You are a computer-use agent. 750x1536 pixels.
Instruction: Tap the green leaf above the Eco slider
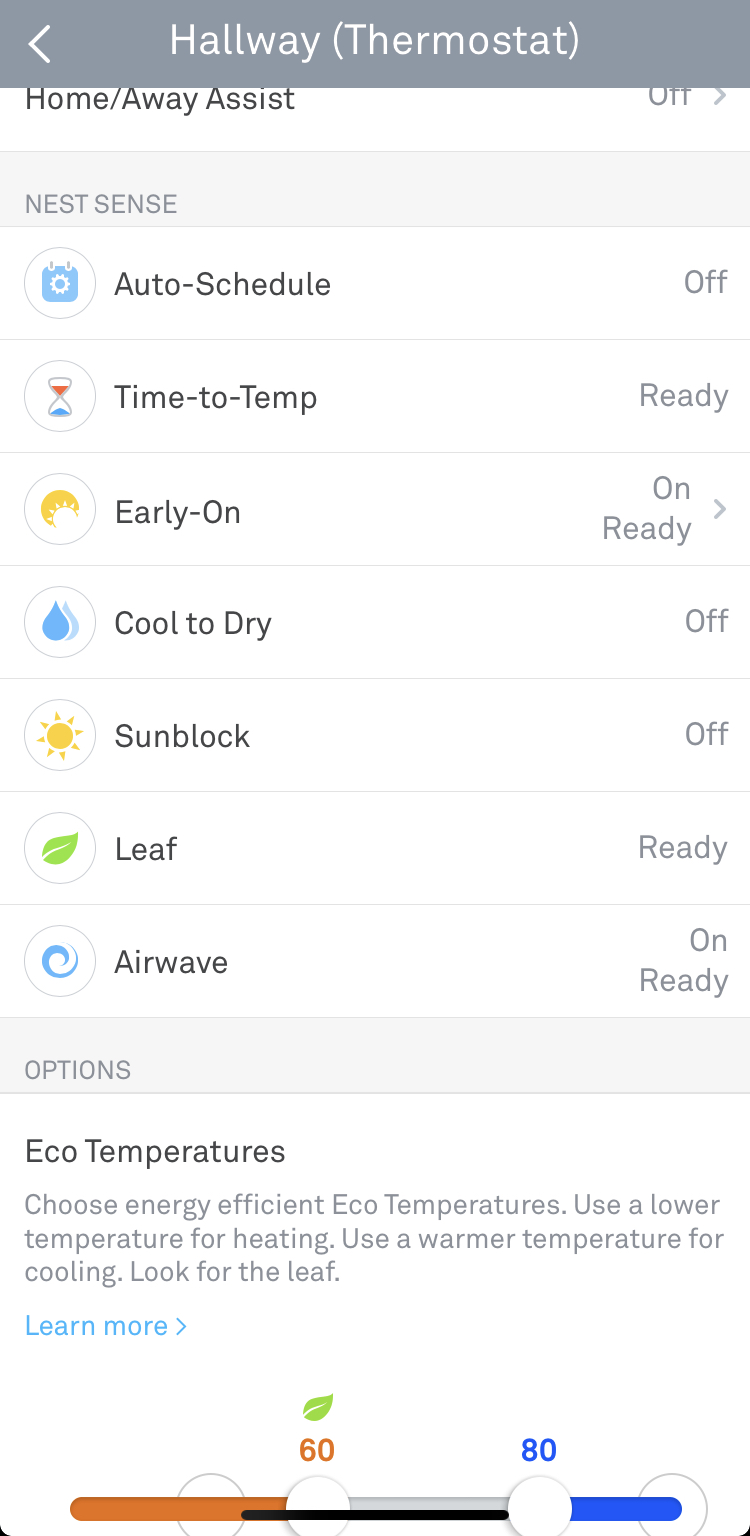point(316,1409)
